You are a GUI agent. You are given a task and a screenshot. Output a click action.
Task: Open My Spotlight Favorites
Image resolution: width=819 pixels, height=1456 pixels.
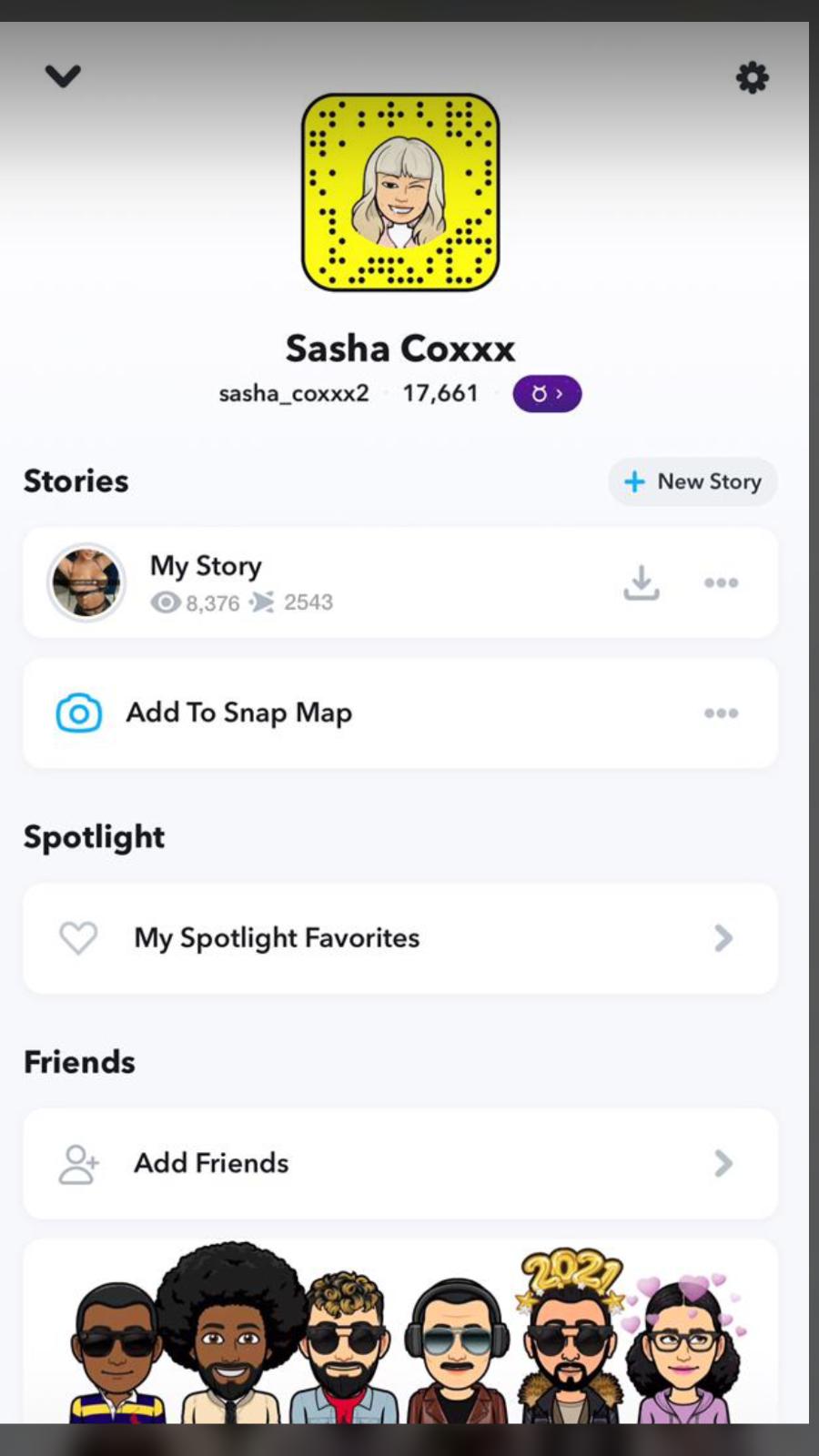pos(400,938)
